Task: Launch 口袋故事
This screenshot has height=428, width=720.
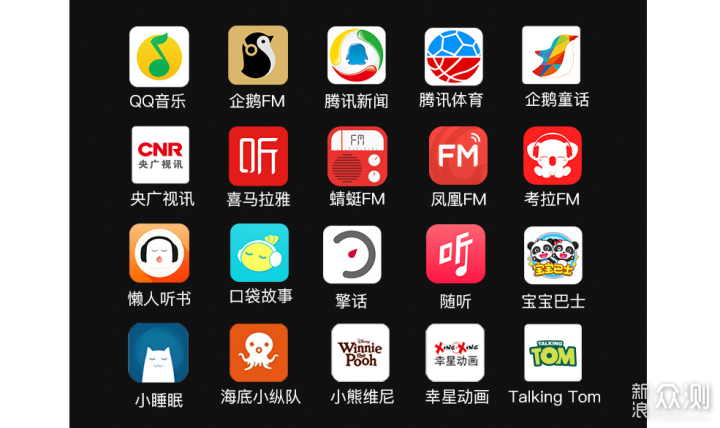Action: [x=259, y=253]
